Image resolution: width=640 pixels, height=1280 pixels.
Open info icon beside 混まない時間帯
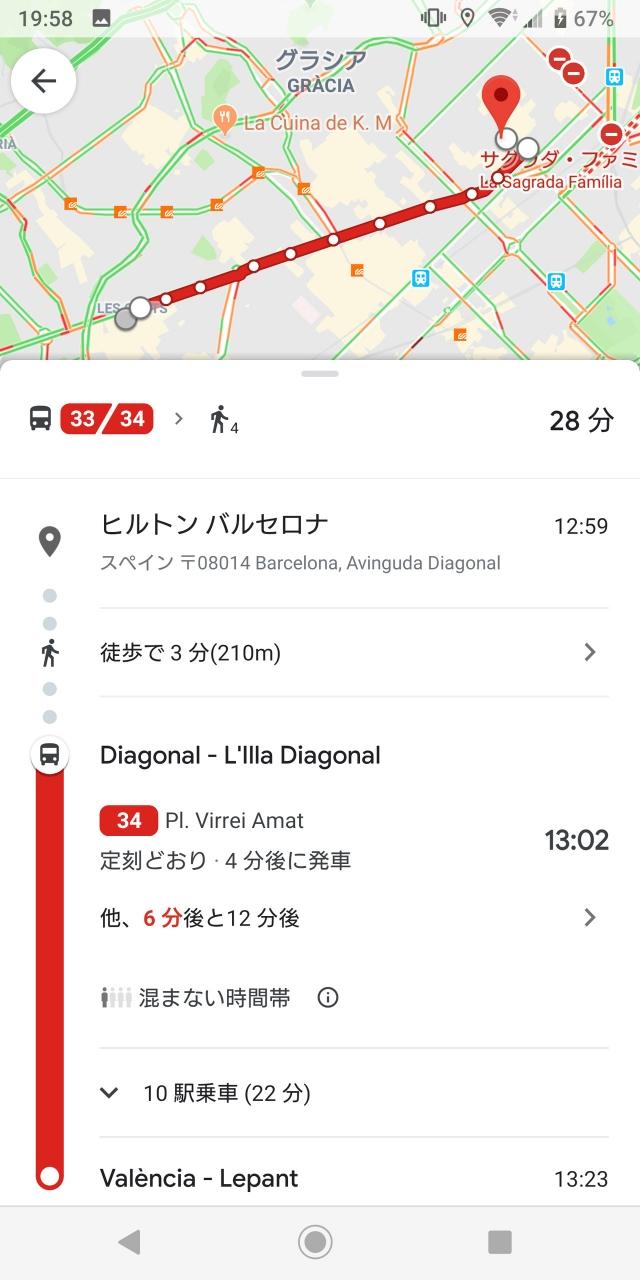(327, 997)
